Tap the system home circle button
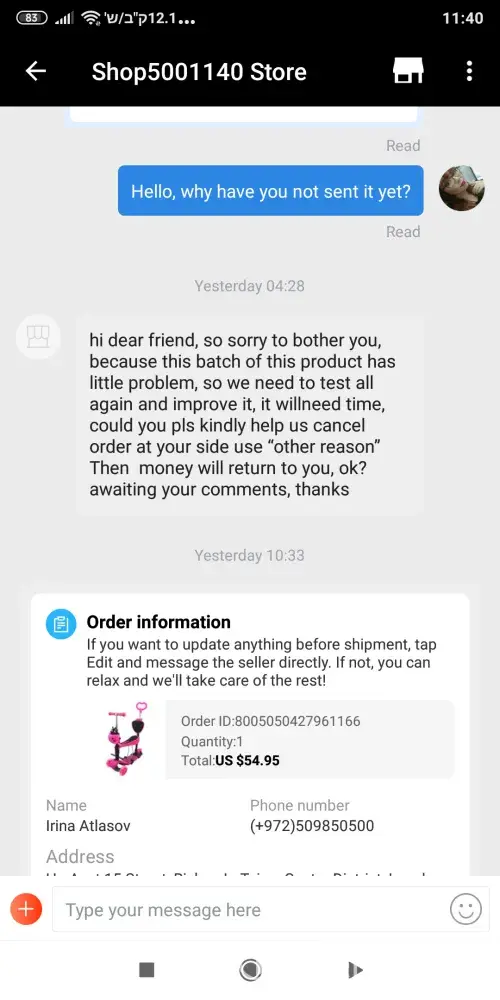The width and height of the screenshot is (500, 1000). 251,970
